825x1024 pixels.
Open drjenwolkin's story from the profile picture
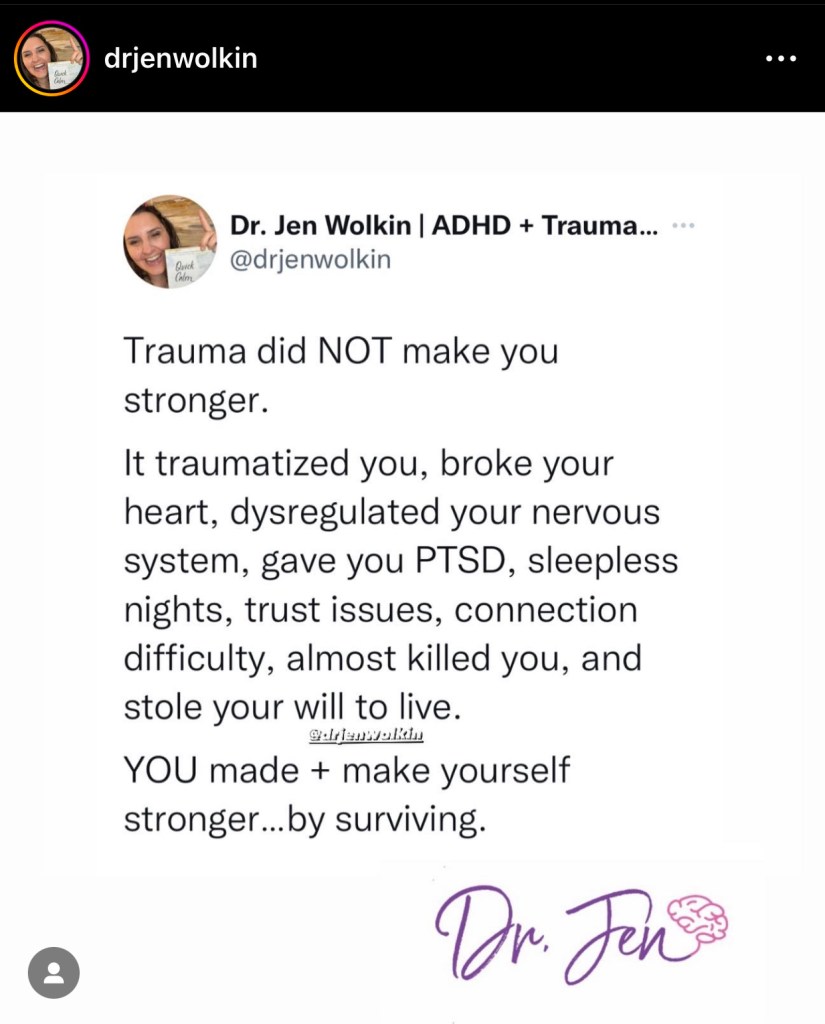point(49,59)
